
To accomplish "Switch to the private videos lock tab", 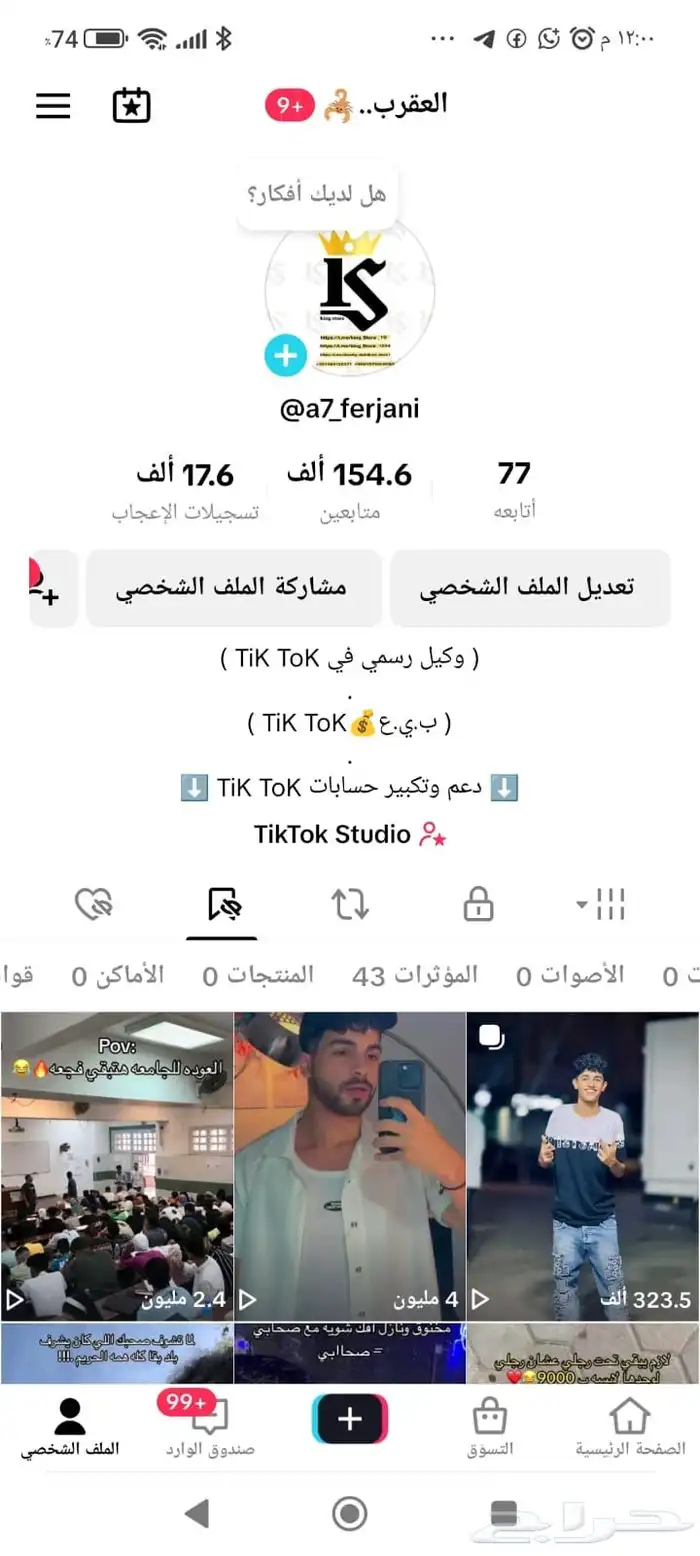I will [478, 905].
